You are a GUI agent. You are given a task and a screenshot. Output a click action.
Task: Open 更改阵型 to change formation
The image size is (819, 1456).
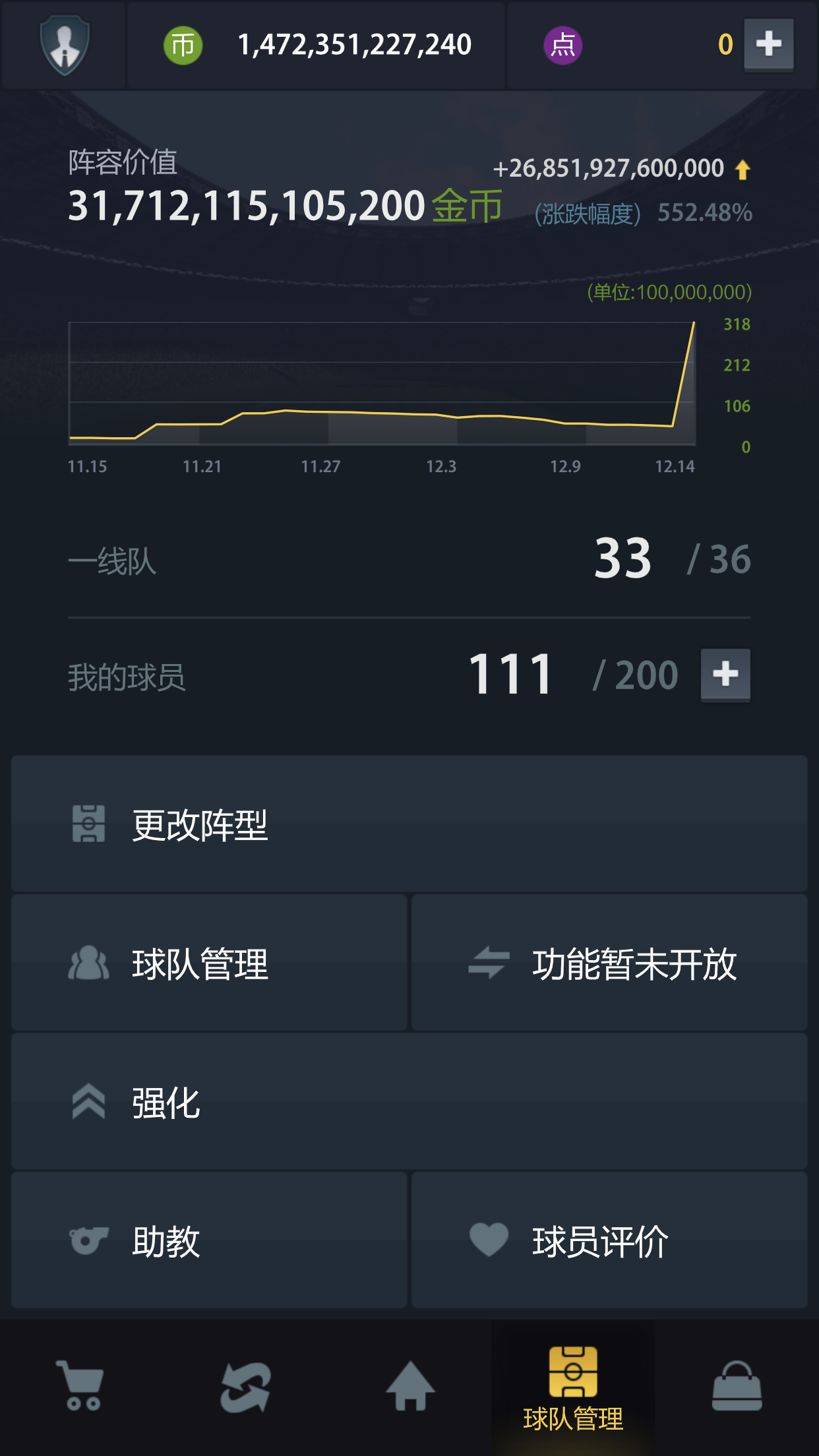(x=409, y=824)
